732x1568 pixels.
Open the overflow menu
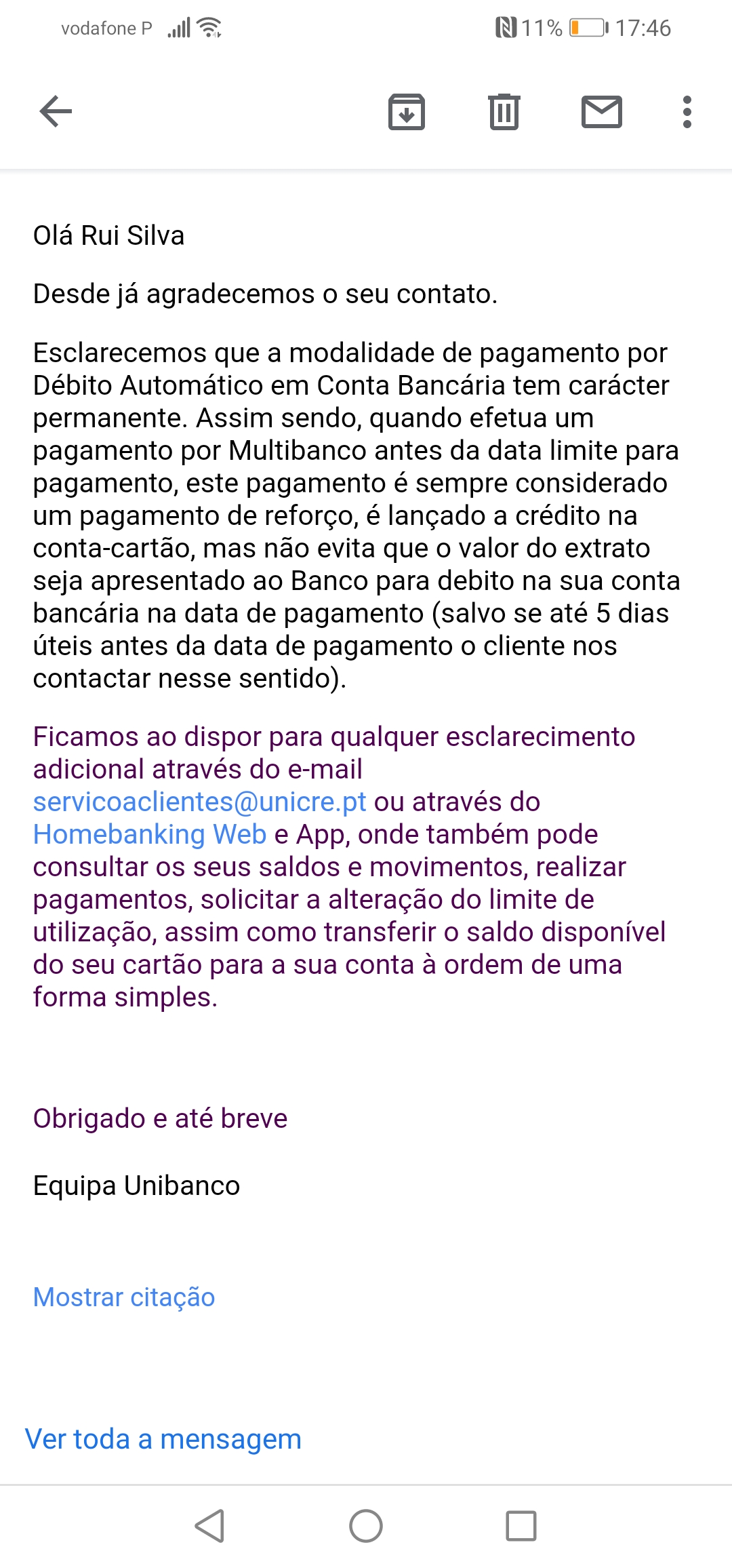coord(687,112)
